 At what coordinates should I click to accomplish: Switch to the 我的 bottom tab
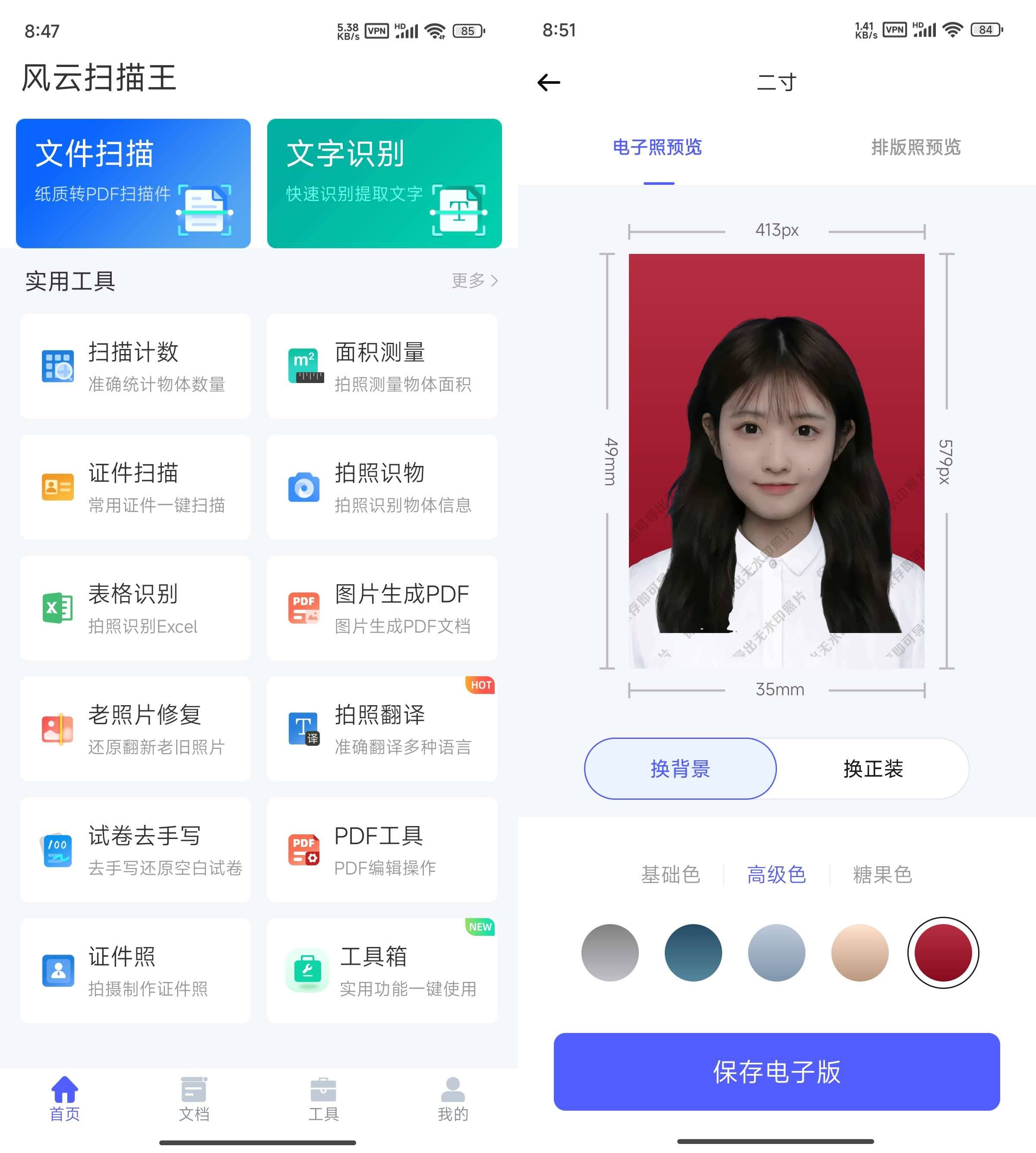pyautogui.click(x=452, y=1099)
